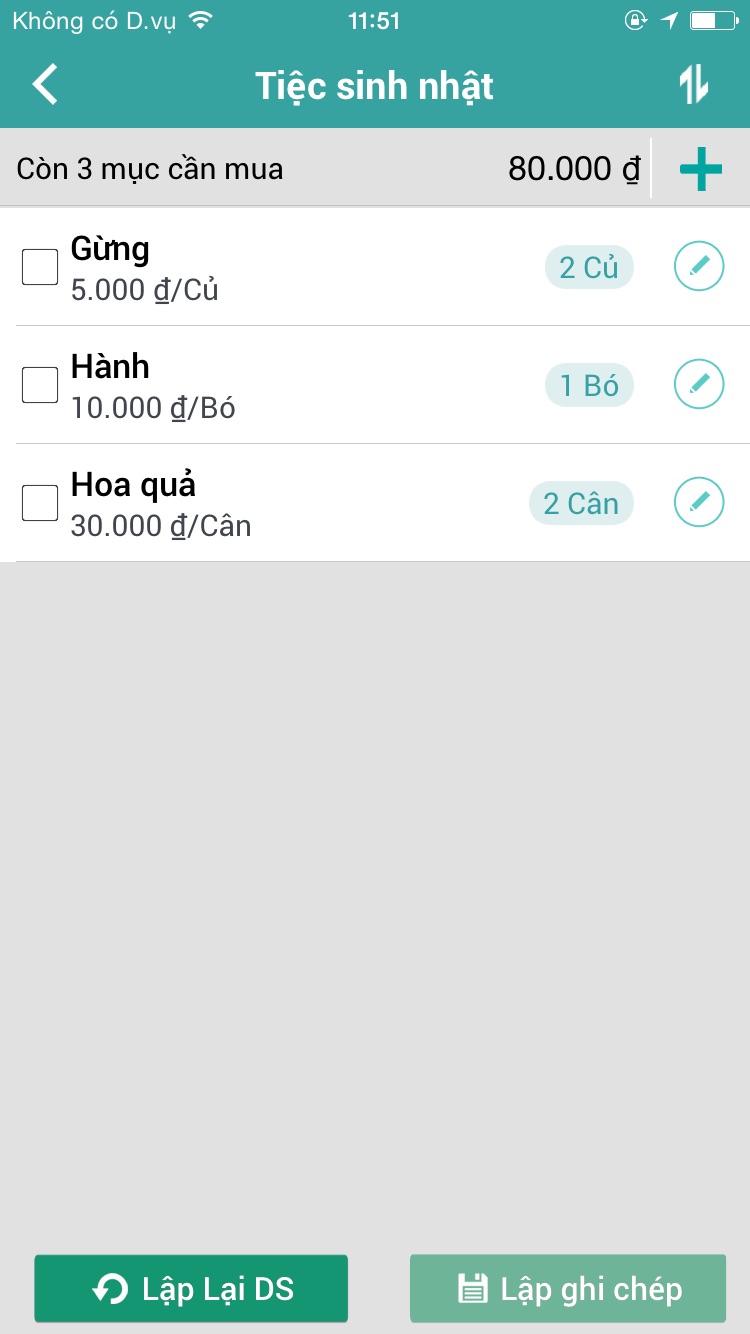This screenshot has height=1334, width=750.
Task: Open the sort arrows icon
Action: (694, 85)
